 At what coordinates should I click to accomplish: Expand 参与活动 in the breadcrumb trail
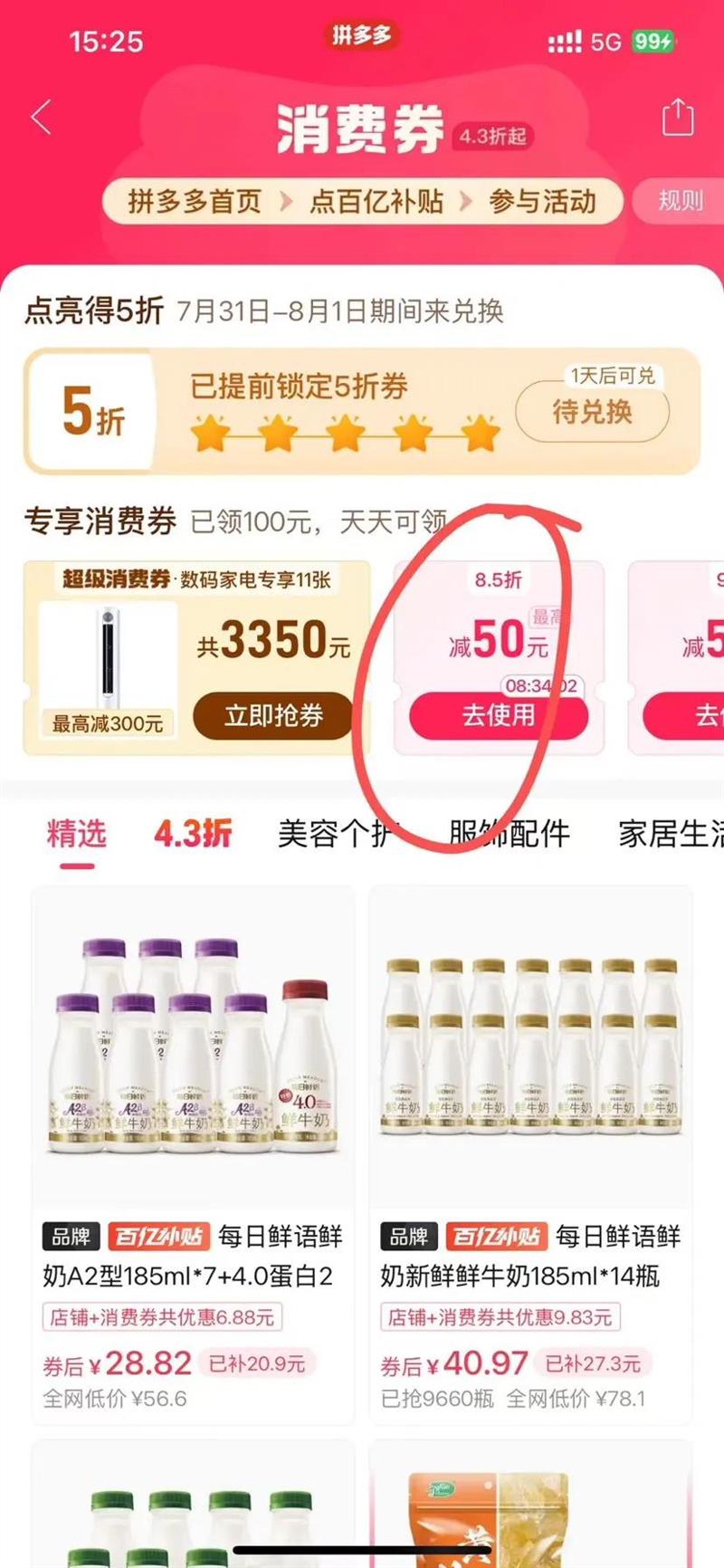click(x=544, y=202)
